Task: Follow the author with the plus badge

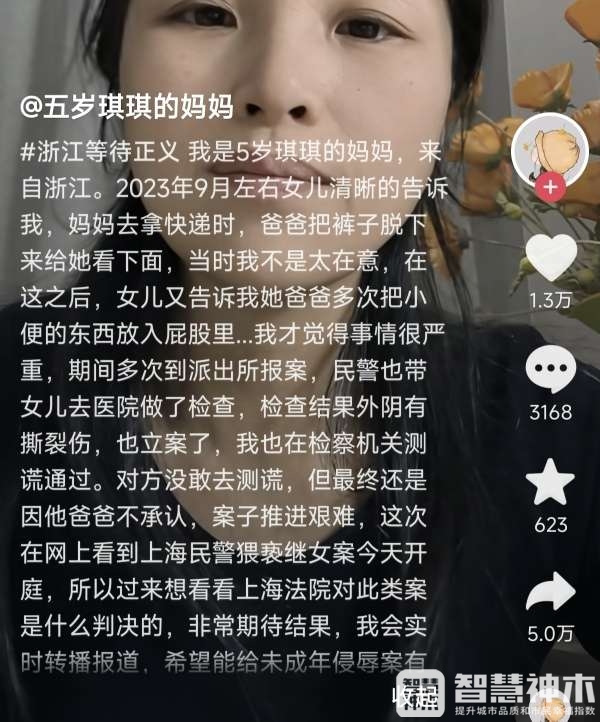Action: pyautogui.click(x=549, y=187)
